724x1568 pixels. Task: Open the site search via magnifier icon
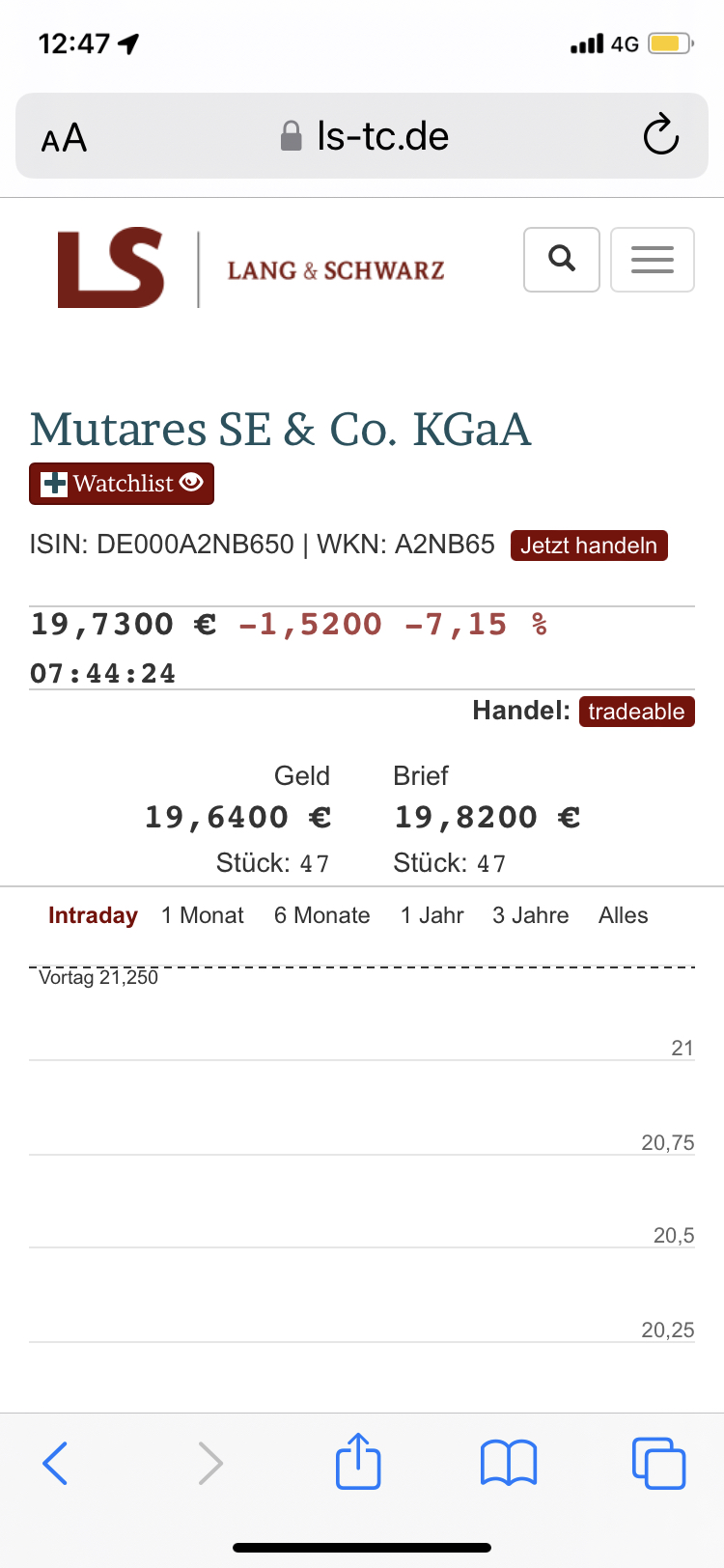[x=561, y=259]
